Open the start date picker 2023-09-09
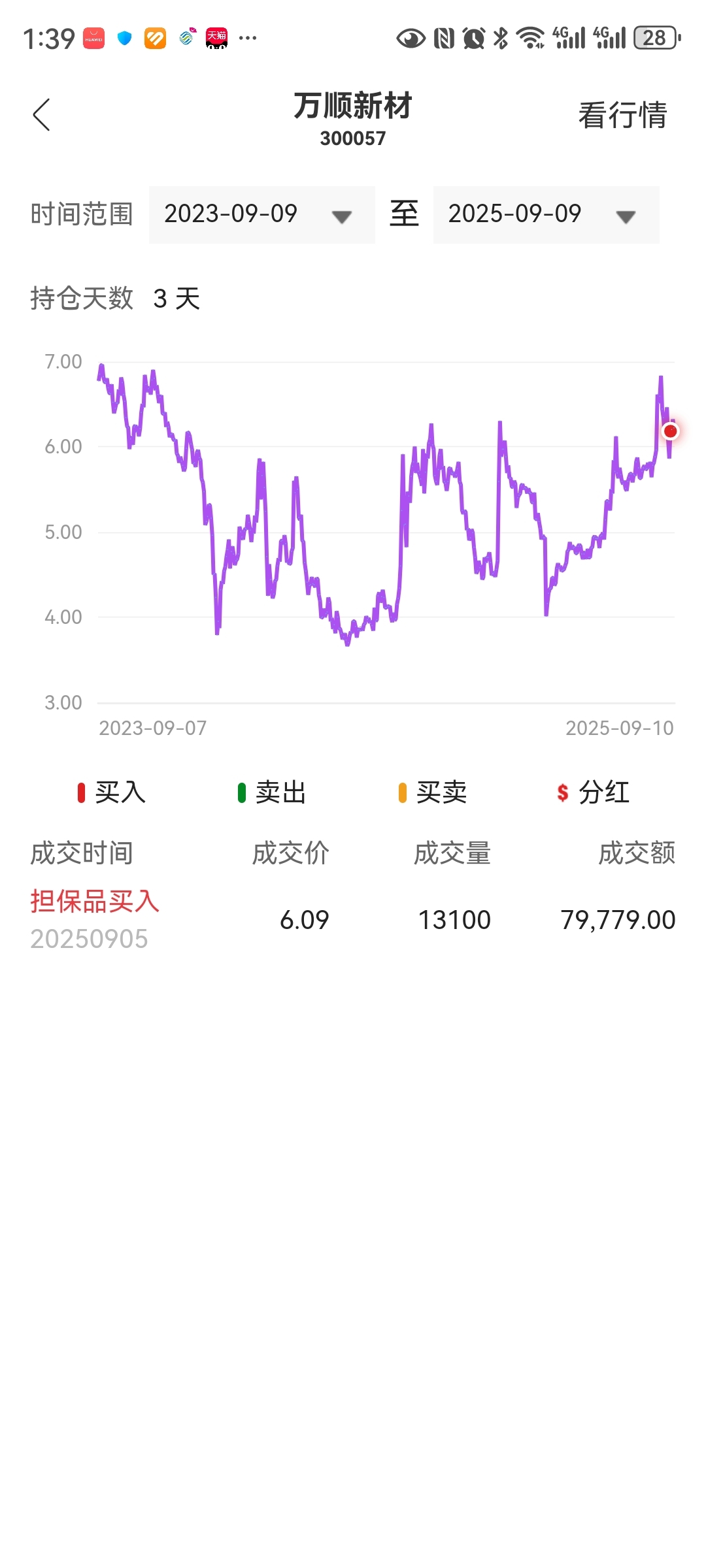The image size is (706, 1568). coord(261,214)
